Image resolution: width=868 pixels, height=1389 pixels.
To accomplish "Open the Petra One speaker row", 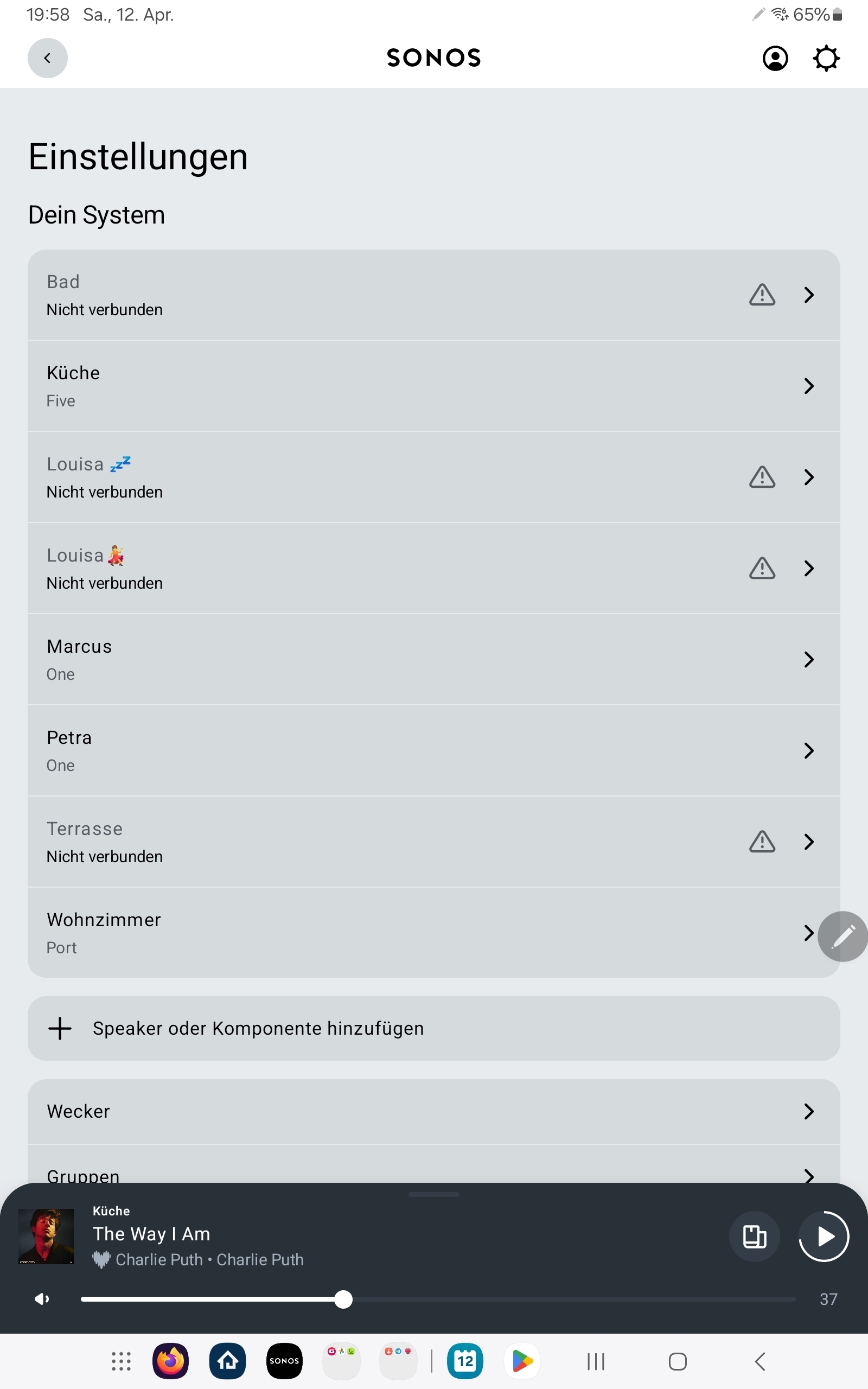I will click(x=434, y=751).
